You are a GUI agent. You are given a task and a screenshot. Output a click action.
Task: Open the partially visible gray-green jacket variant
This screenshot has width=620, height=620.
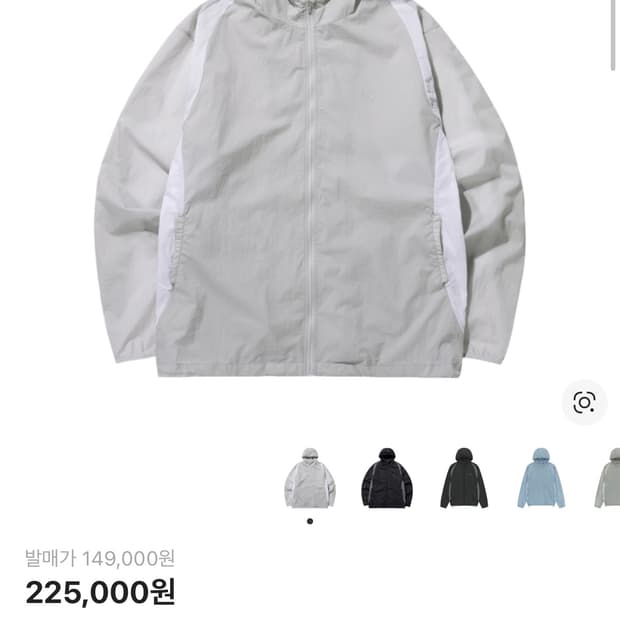click(x=609, y=479)
